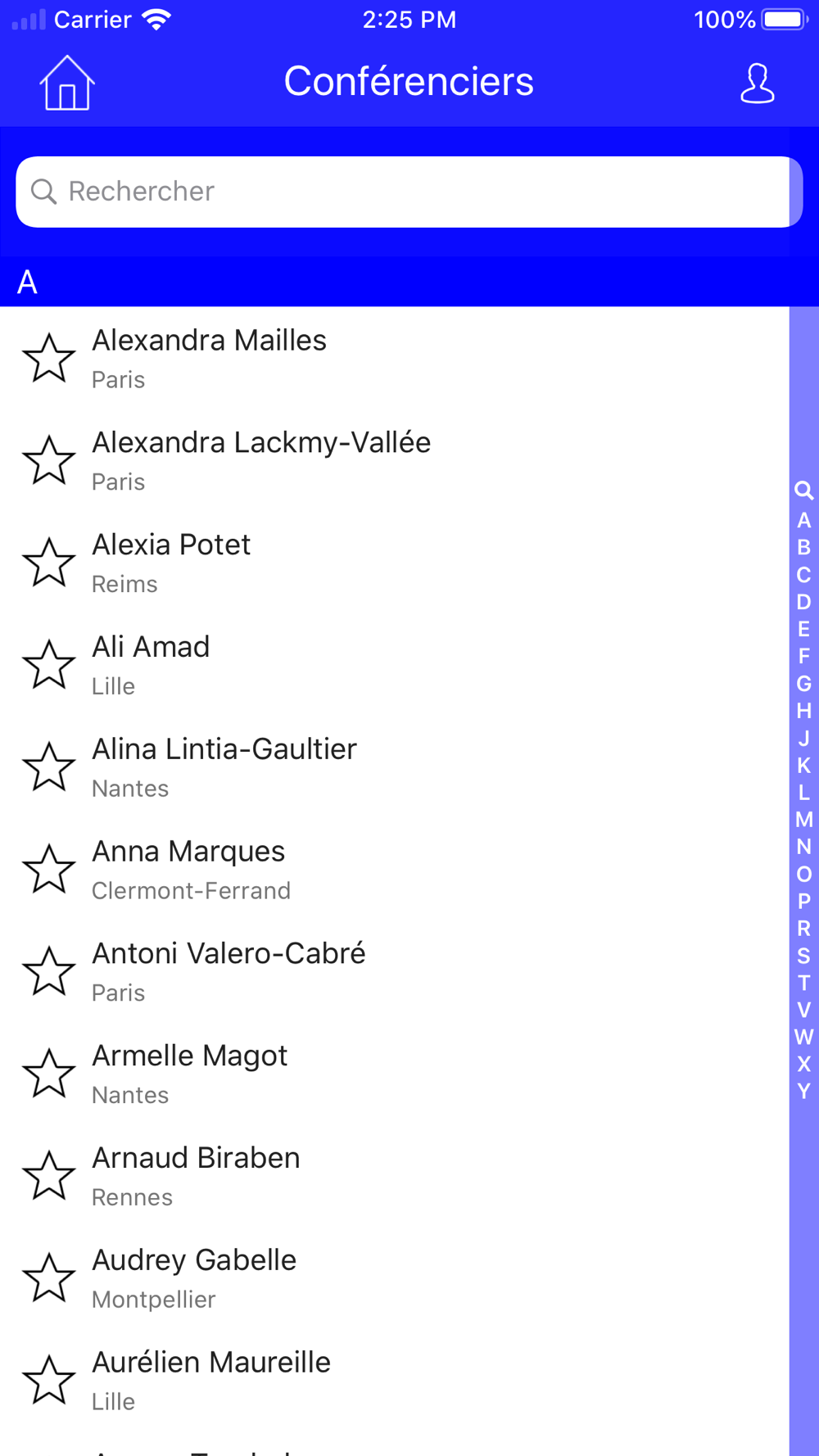The height and width of the screenshot is (1456, 819).
Task: View Alina Lintia-Gaultier's details
Action: tap(395, 766)
